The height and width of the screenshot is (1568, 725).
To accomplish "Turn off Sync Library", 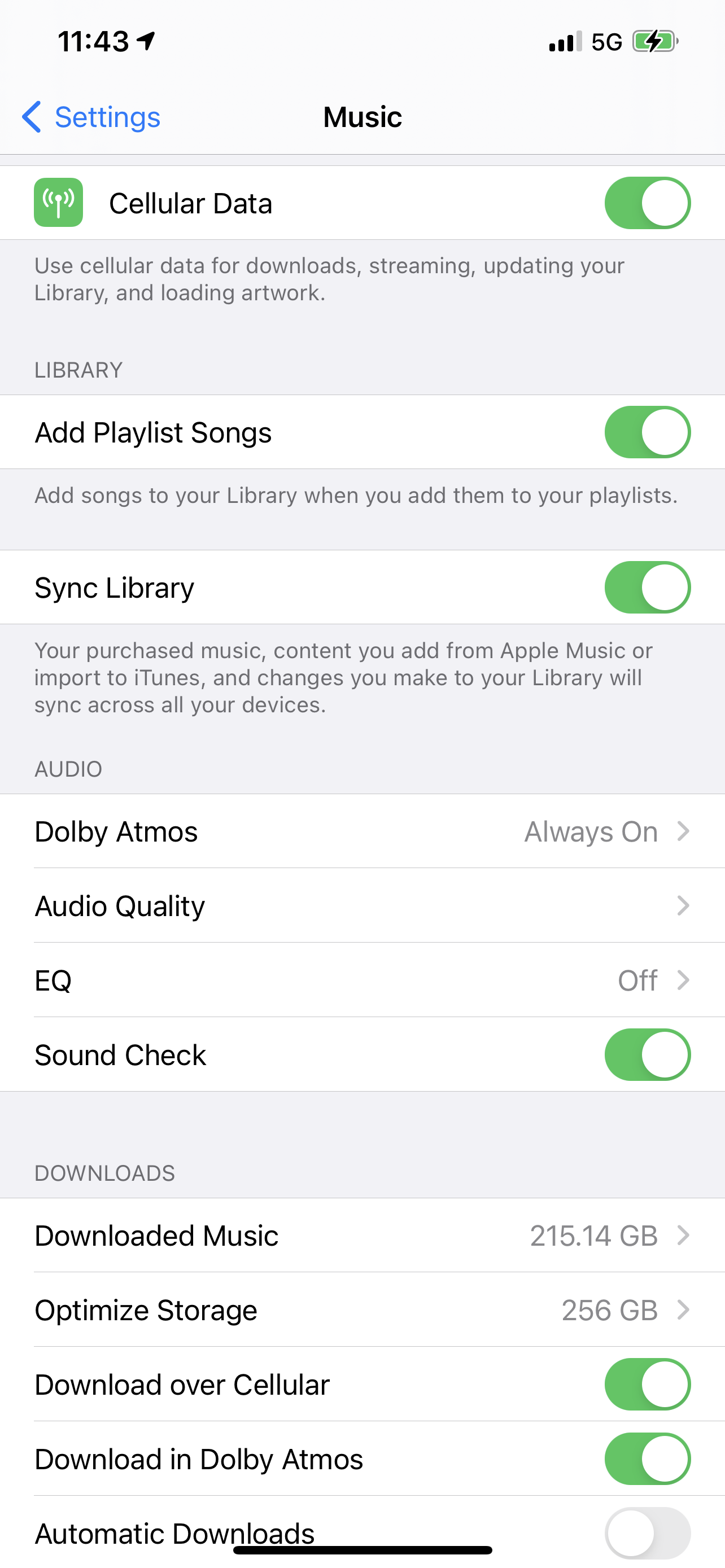I will [647, 588].
